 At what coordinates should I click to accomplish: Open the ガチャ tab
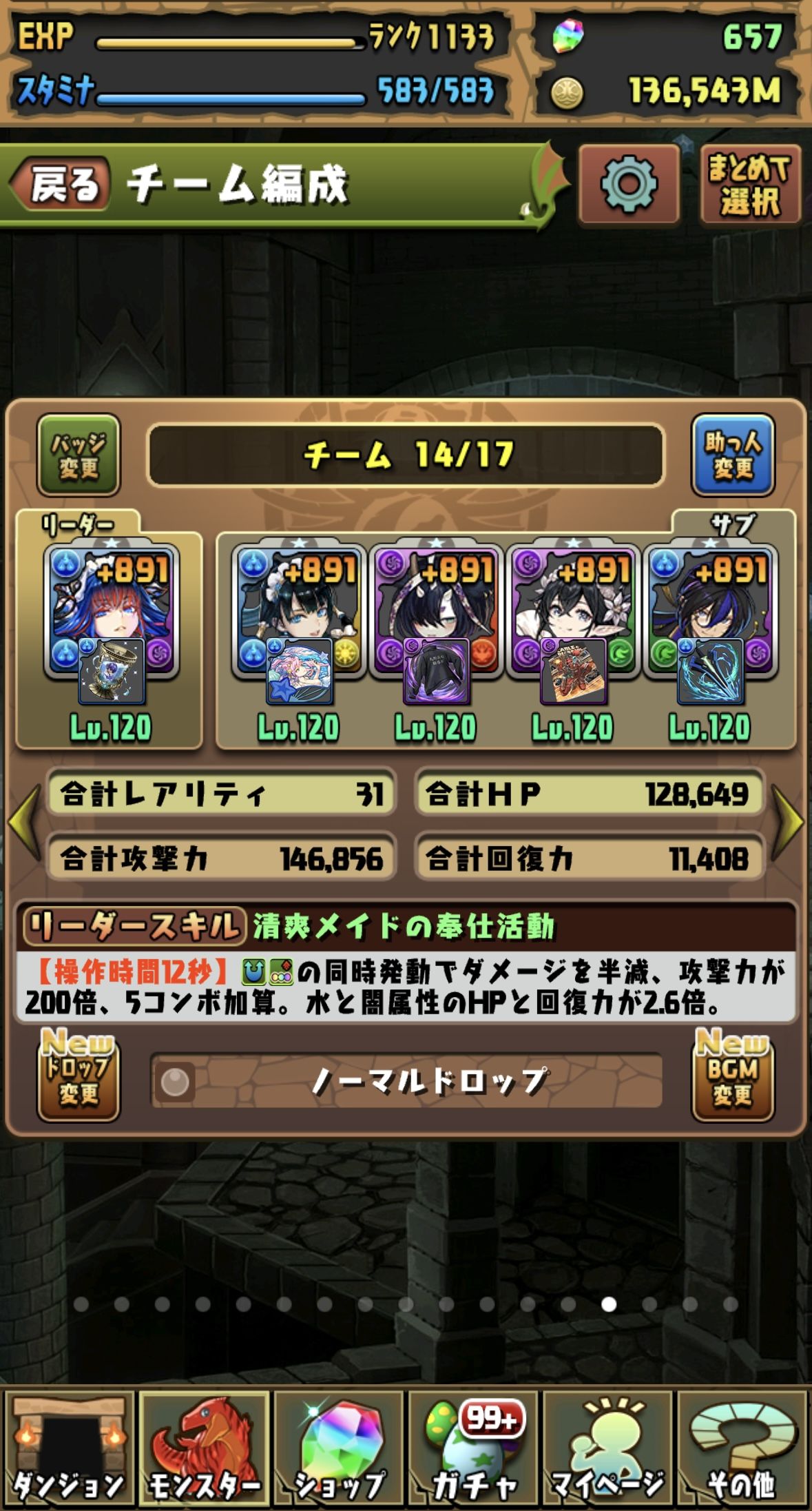474,1447
